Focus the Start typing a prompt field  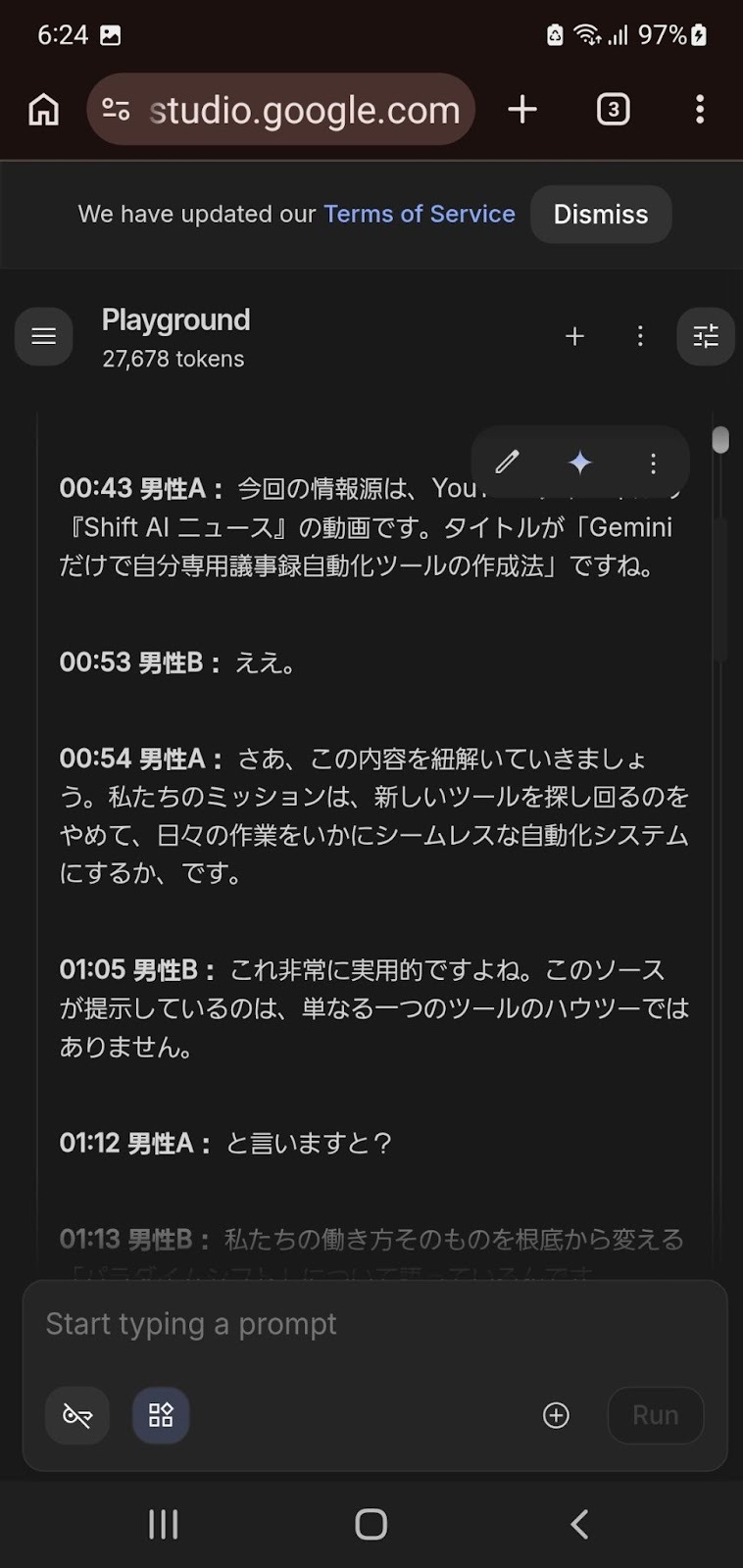pos(372,1324)
